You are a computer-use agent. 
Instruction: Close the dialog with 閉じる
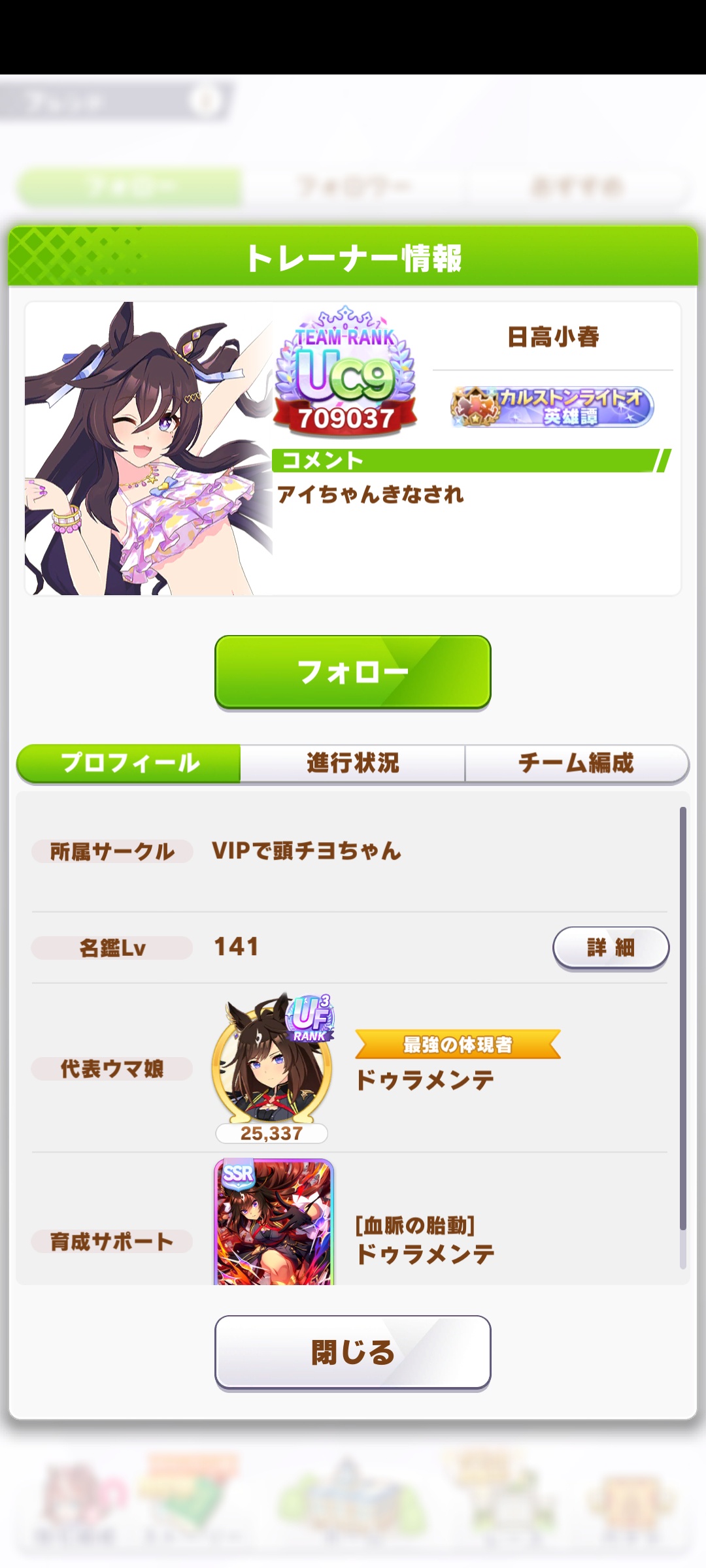[x=353, y=1352]
